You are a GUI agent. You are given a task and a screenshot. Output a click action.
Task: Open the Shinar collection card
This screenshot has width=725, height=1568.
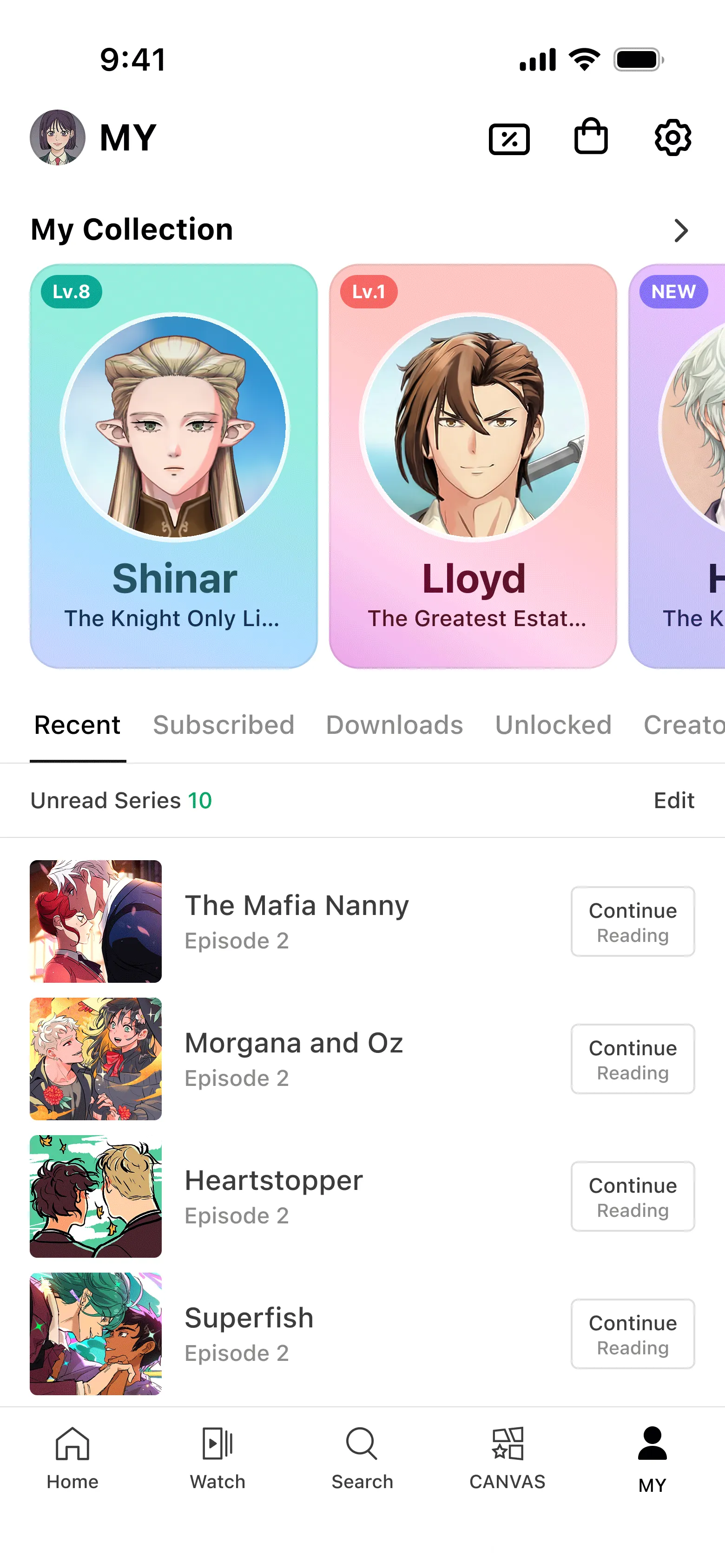174,466
